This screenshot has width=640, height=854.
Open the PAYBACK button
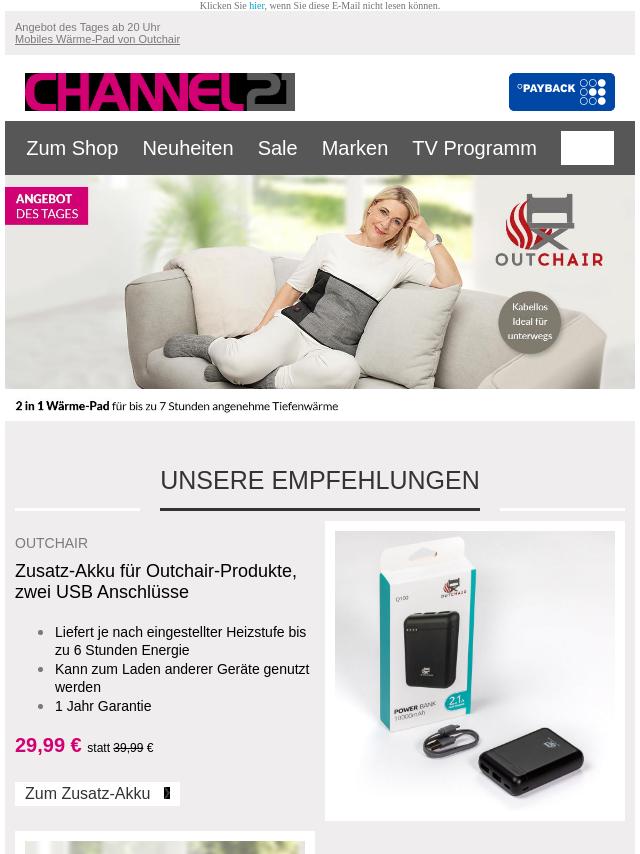(x=561, y=92)
